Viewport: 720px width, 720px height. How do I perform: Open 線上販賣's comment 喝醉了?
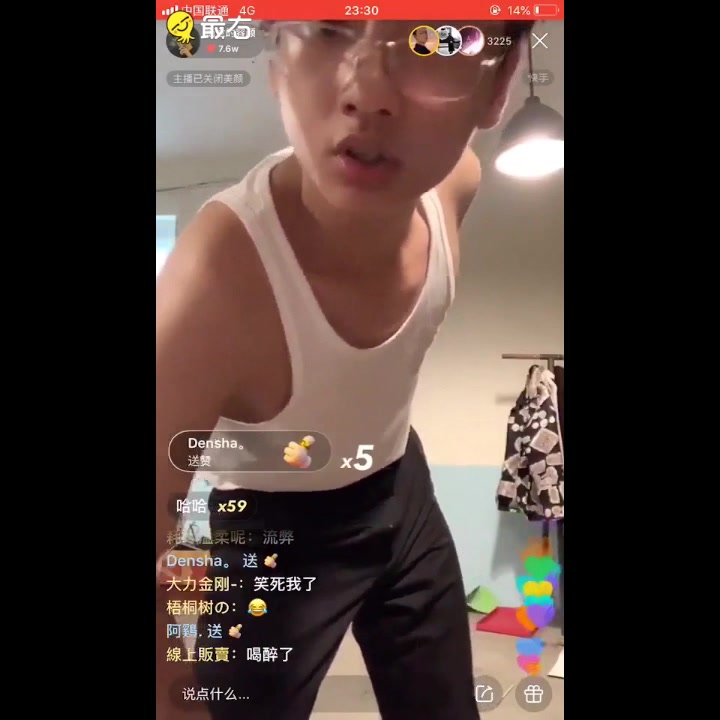230,655
